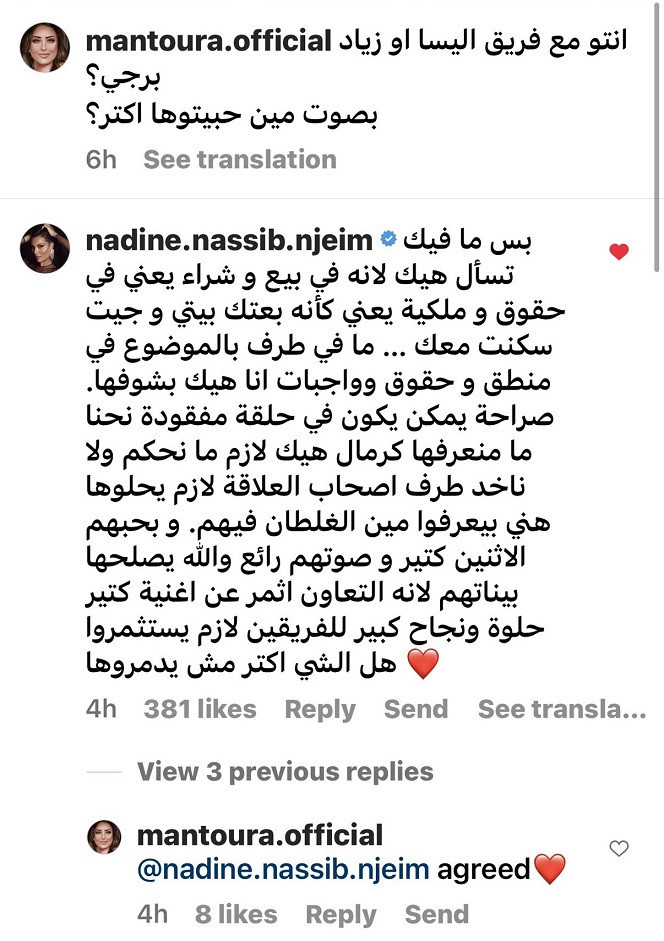664x941 pixels.
Task: Unlike nadine.nassib.njeim's comment with the red heart
Action: click(x=619, y=252)
